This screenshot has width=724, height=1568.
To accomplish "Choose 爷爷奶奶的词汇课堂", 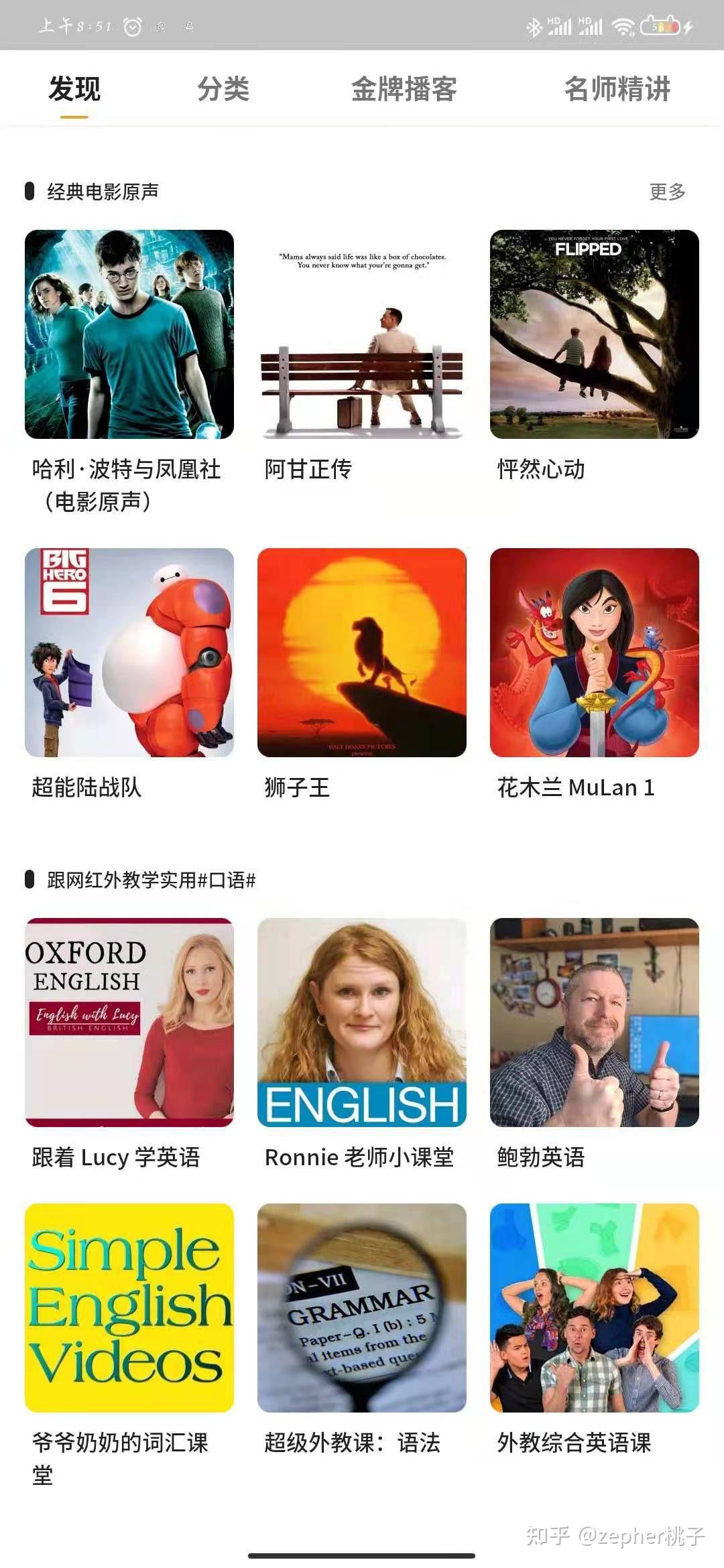I will coord(129,1308).
